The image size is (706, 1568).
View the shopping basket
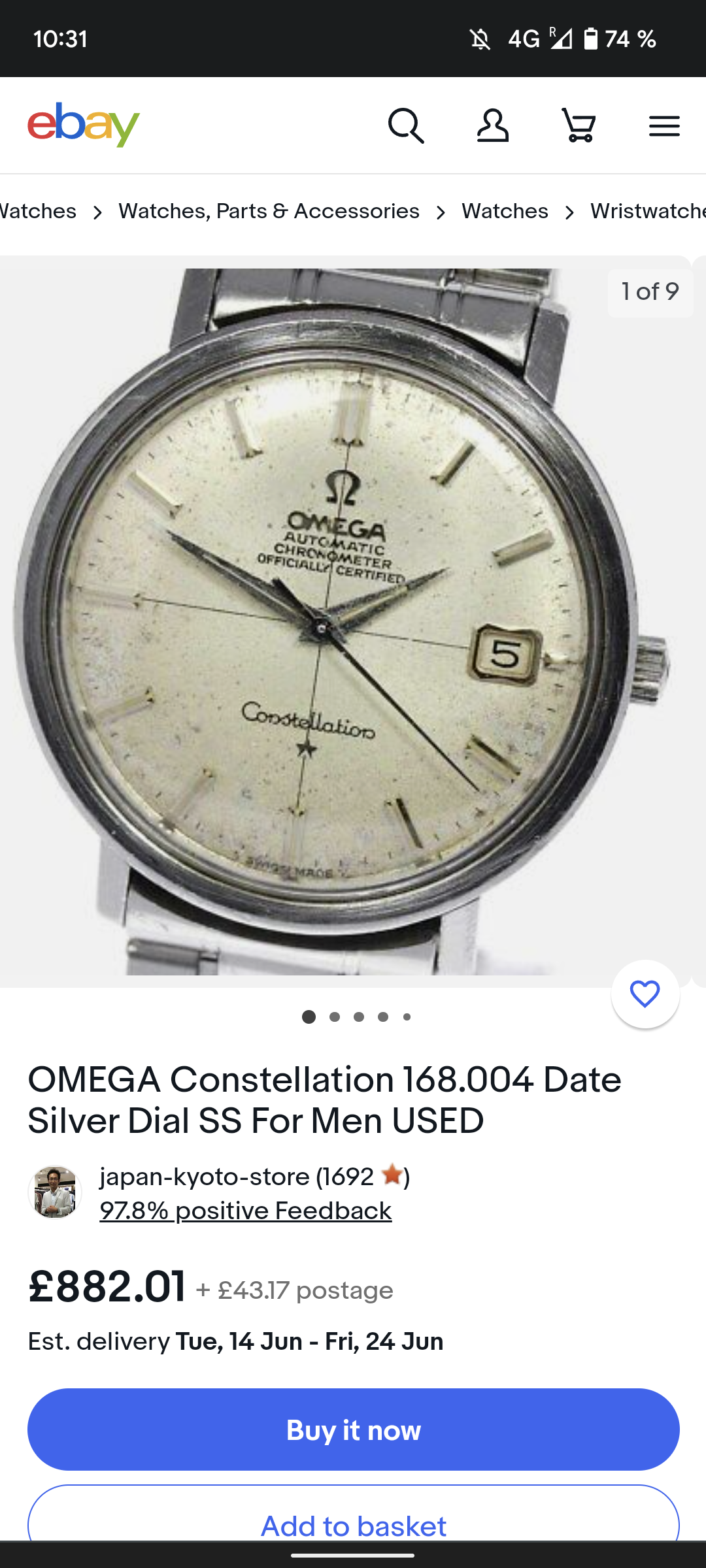click(579, 125)
